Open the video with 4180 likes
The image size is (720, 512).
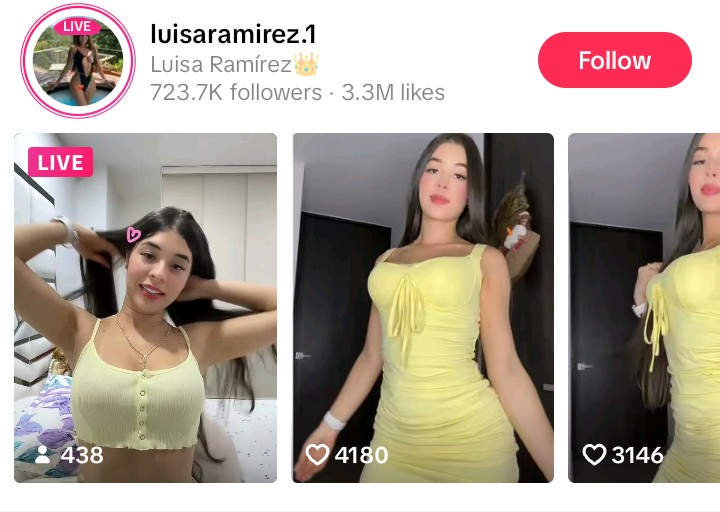[423, 308]
